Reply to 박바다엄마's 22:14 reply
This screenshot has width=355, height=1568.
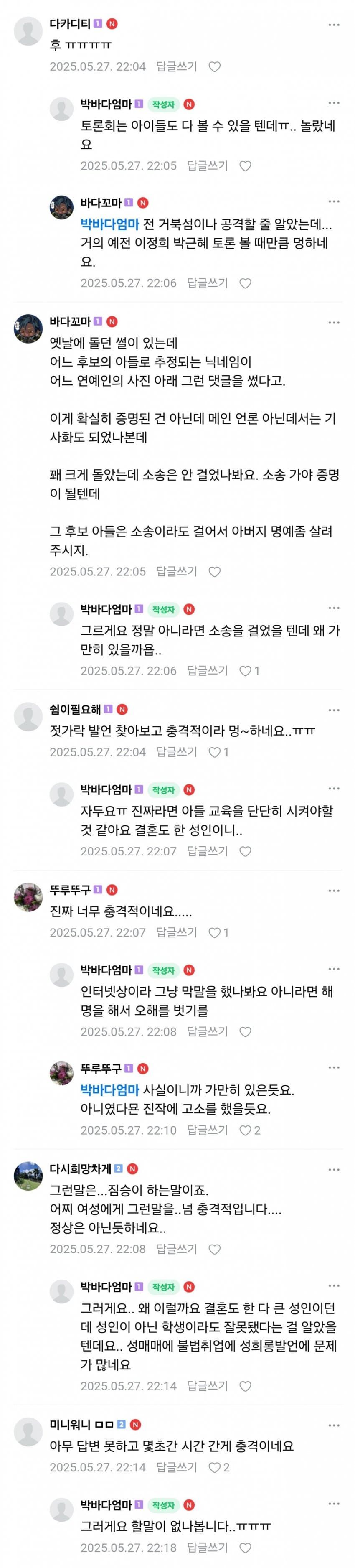(207, 1387)
